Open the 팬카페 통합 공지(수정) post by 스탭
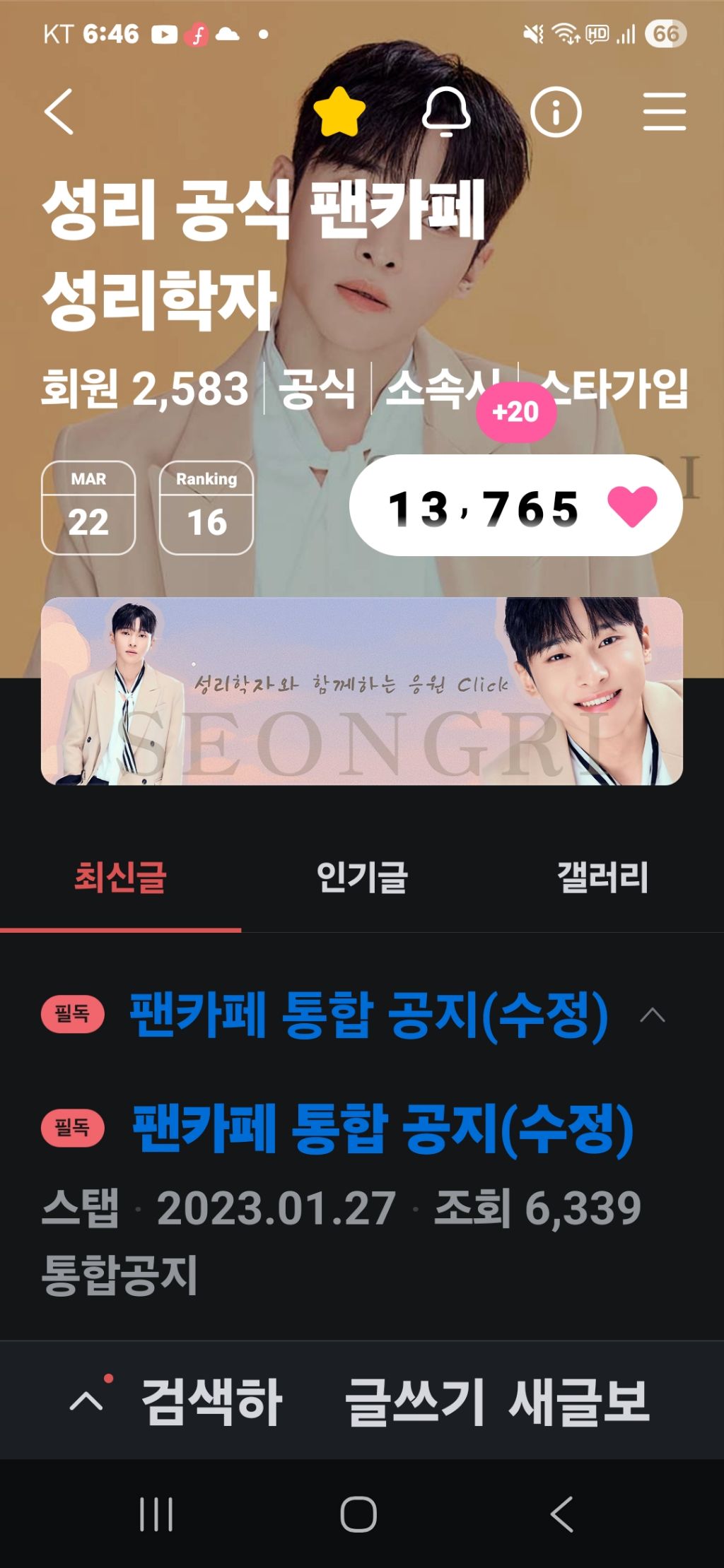The image size is (724, 1568). tap(382, 1129)
